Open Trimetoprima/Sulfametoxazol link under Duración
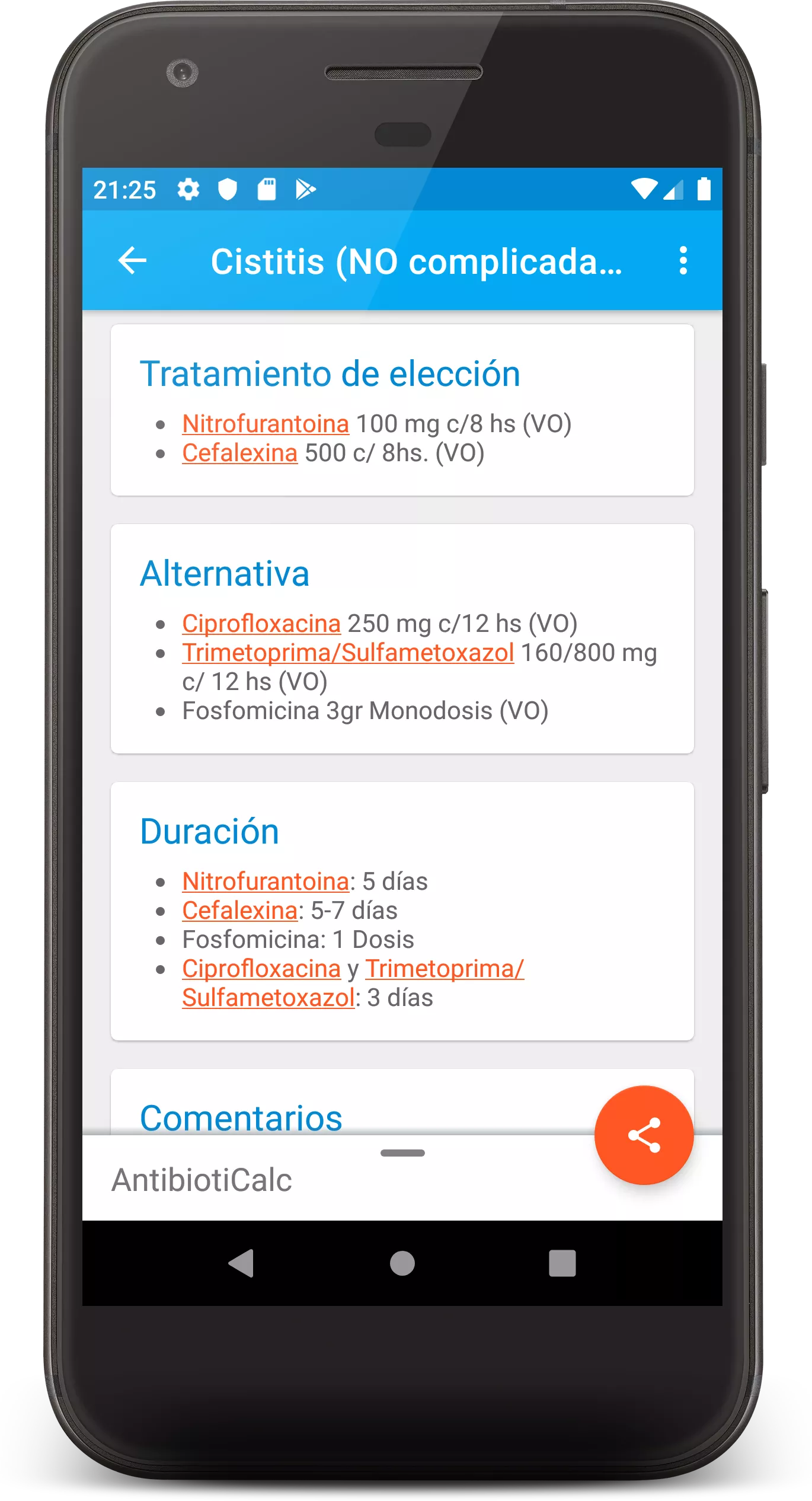This screenshot has height=1501, width=812. 445,969
